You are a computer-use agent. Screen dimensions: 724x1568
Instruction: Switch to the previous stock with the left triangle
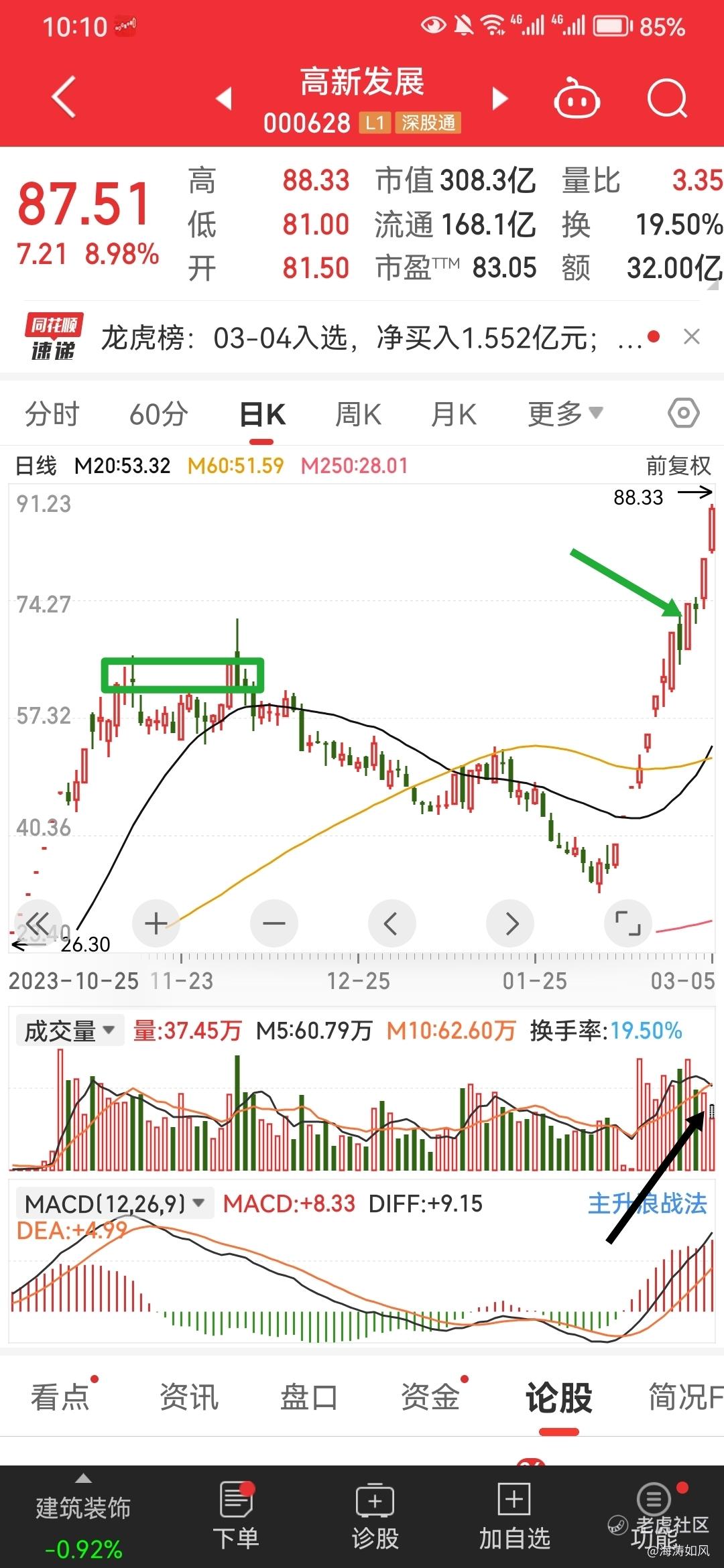pyautogui.click(x=225, y=98)
